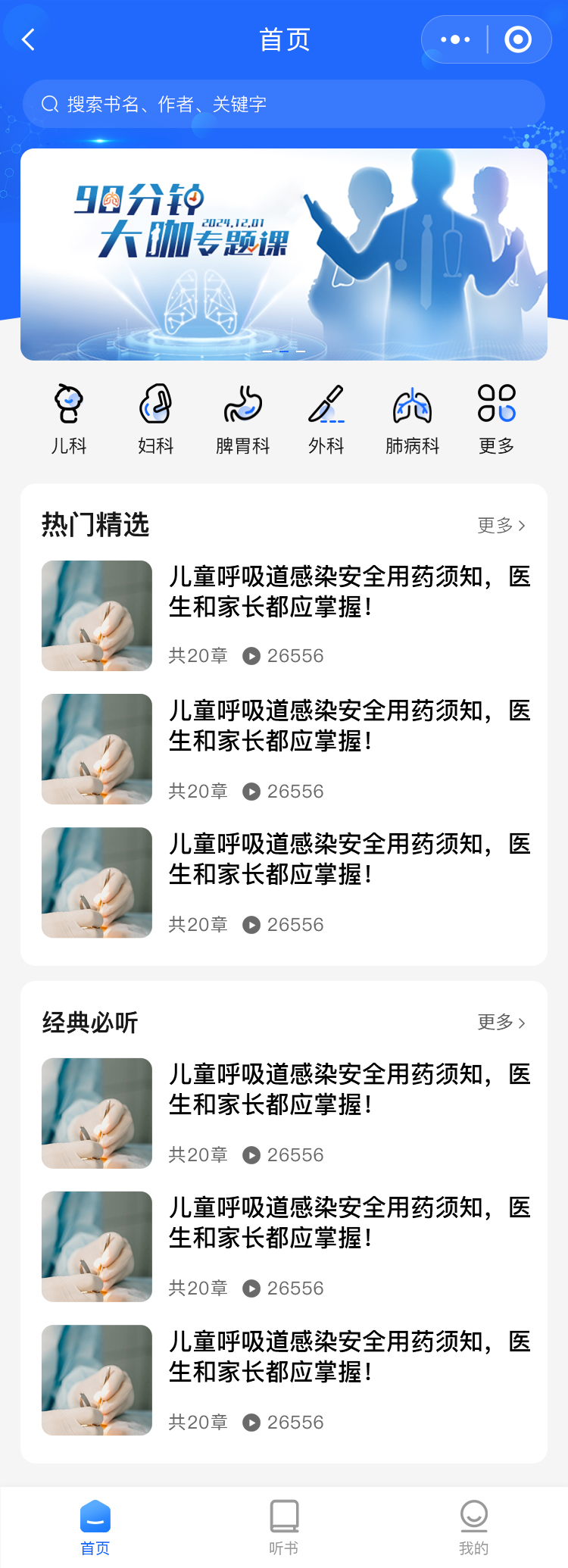Tap the search box for books and authors

click(x=284, y=104)
